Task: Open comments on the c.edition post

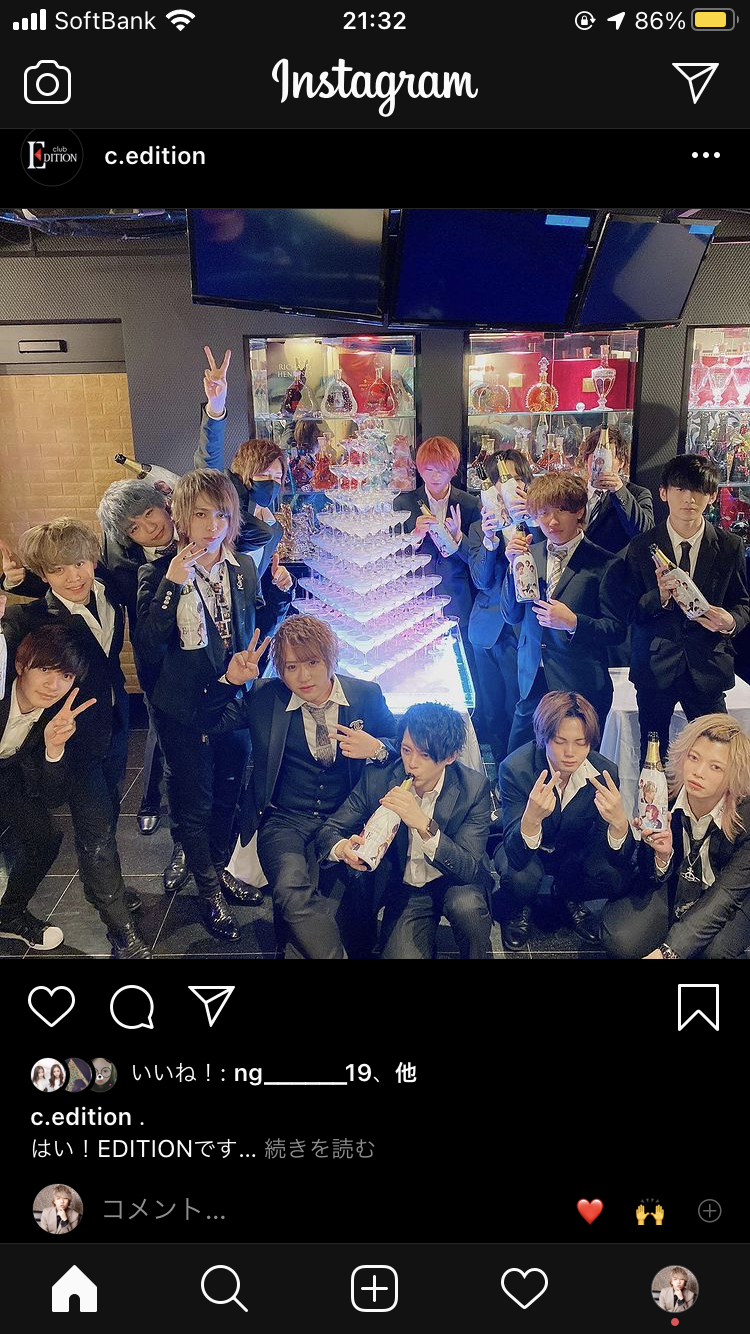Action: point(132,1007)
